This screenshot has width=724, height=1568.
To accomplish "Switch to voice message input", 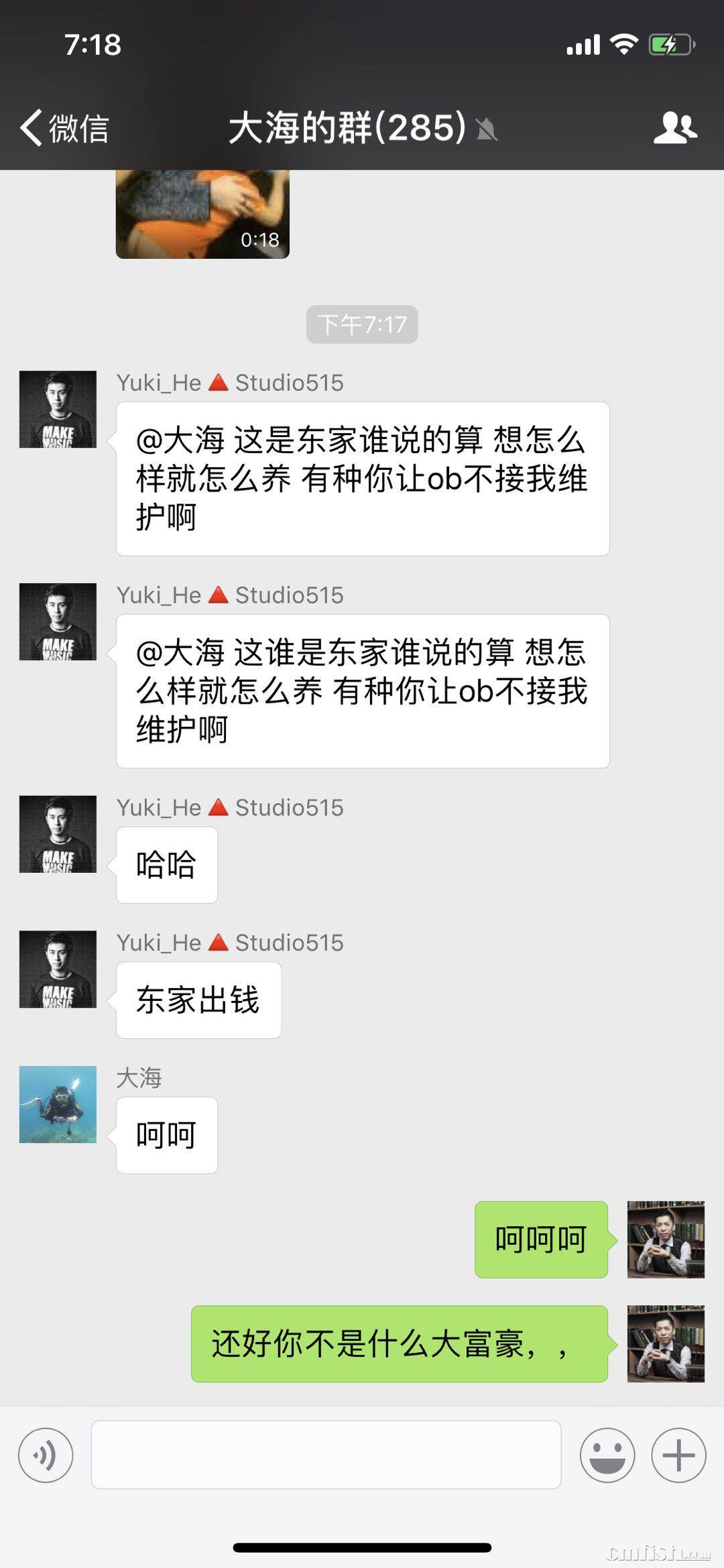I will (46, 1455).
